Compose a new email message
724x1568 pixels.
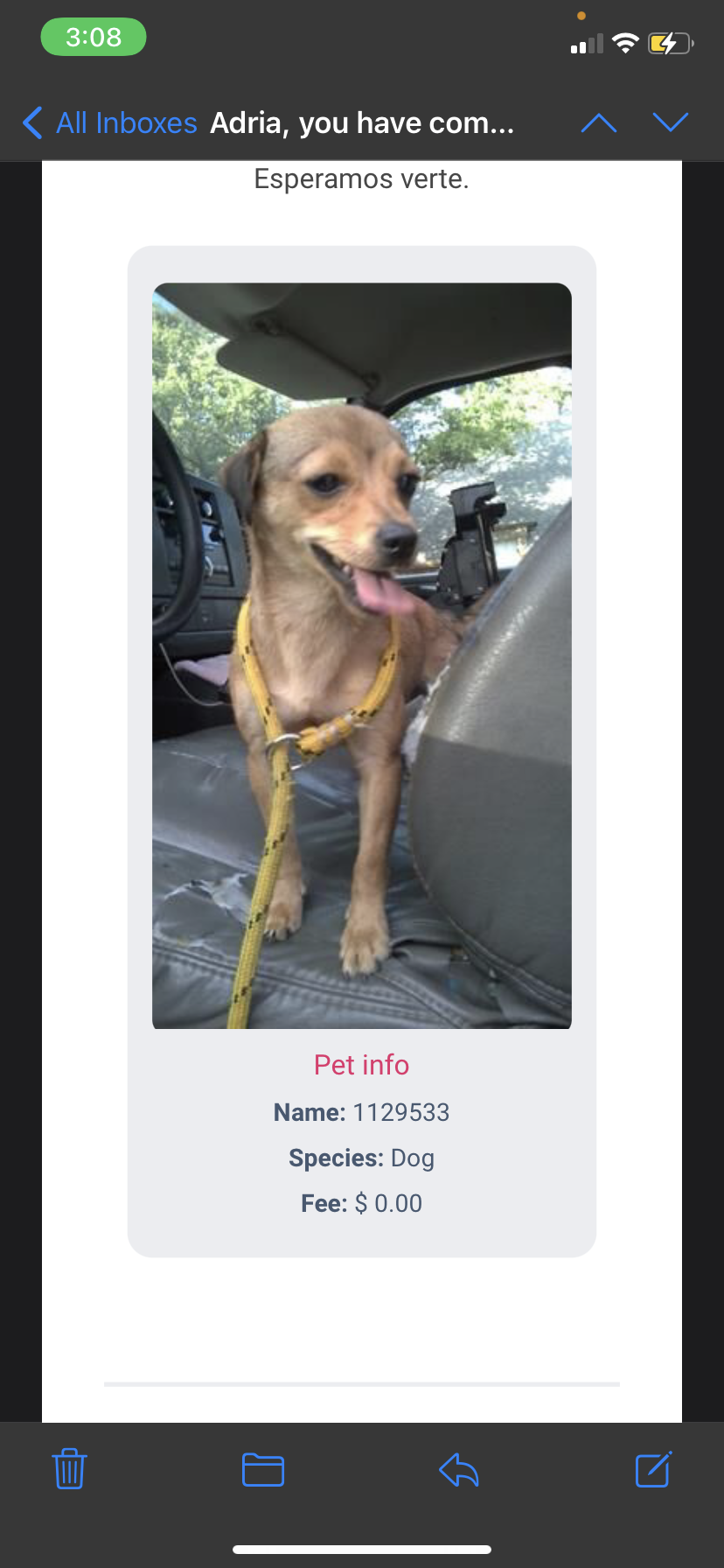tap(653, 1469)
